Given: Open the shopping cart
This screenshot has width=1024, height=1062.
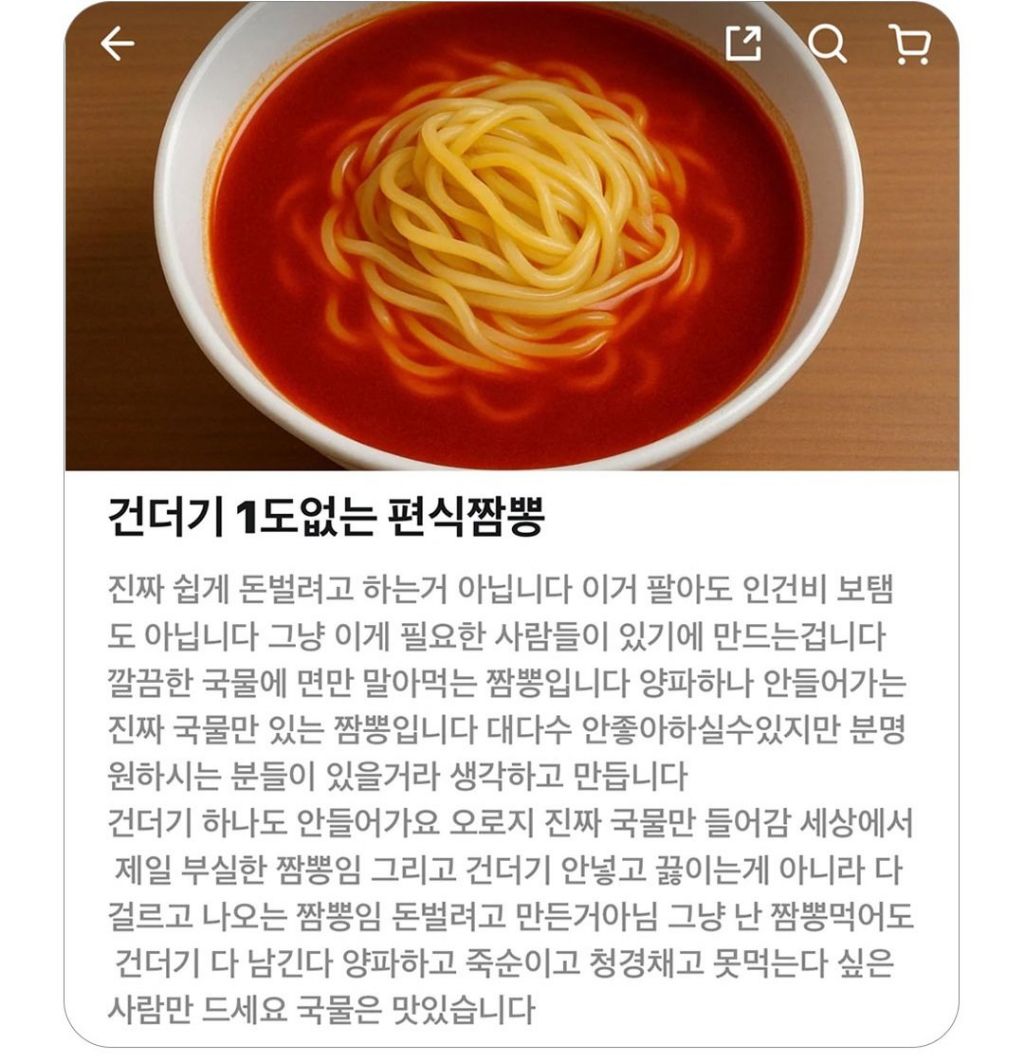Looking at the screenshot, I should click(x=909, y=44).
